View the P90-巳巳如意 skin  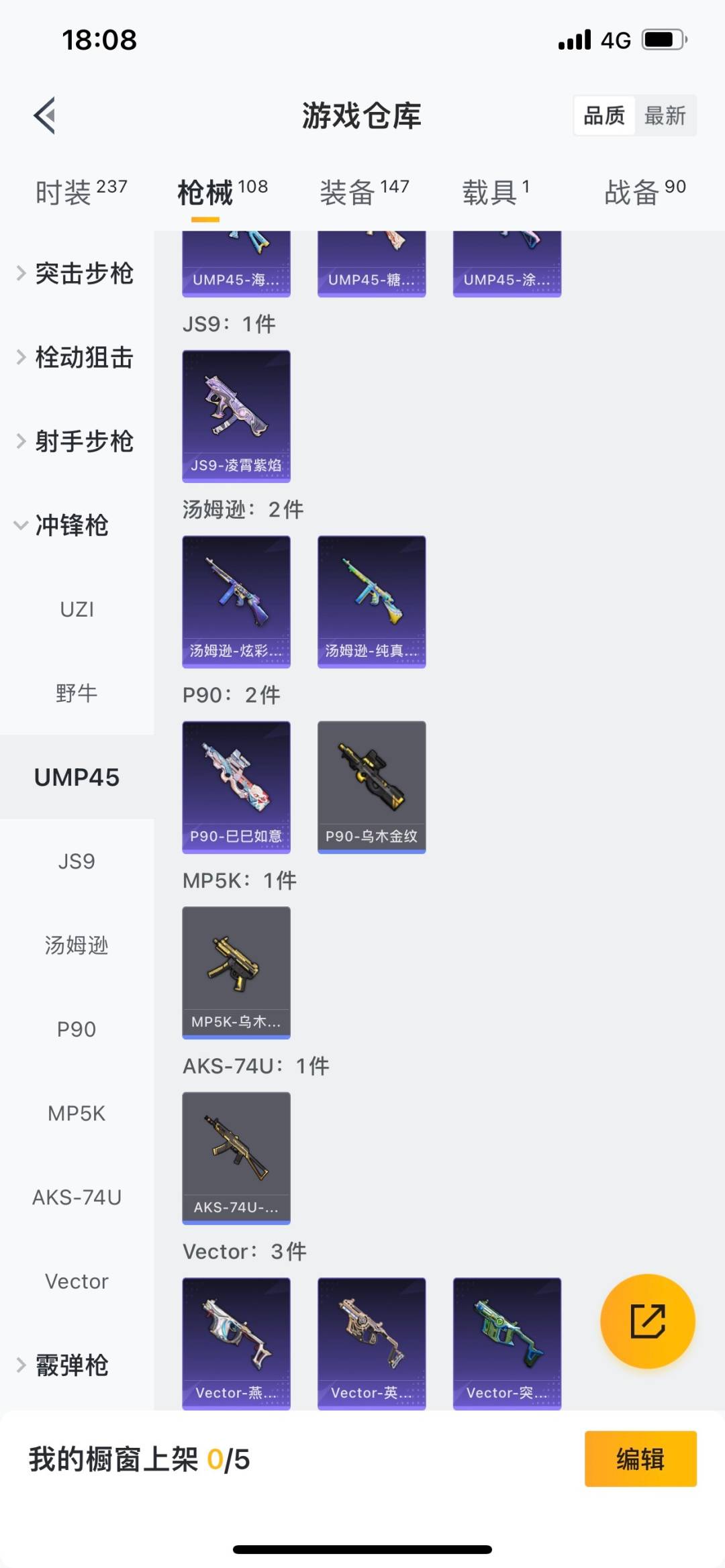pyautogui.click(x=236, y=786)
